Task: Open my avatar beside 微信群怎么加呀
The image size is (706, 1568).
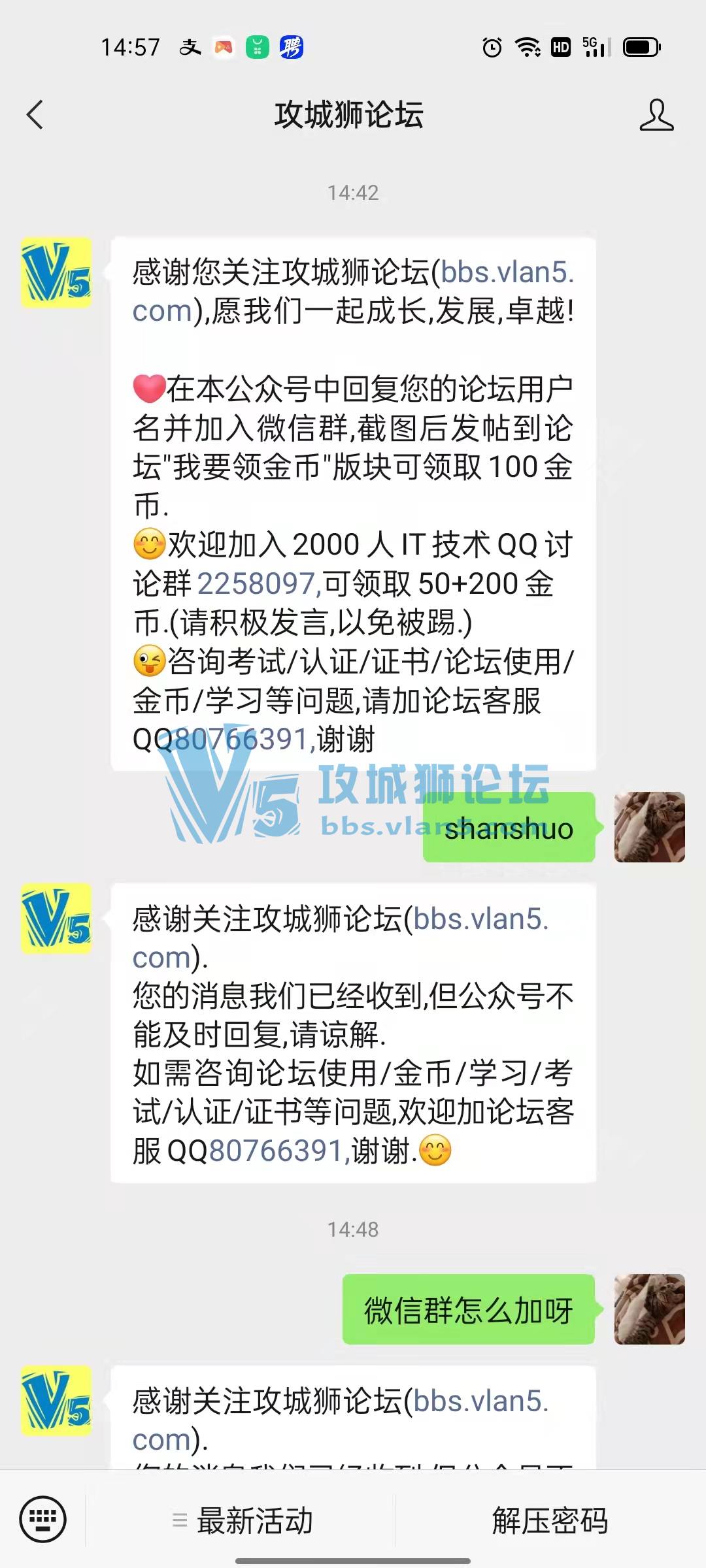Action: coord(649,1309)
